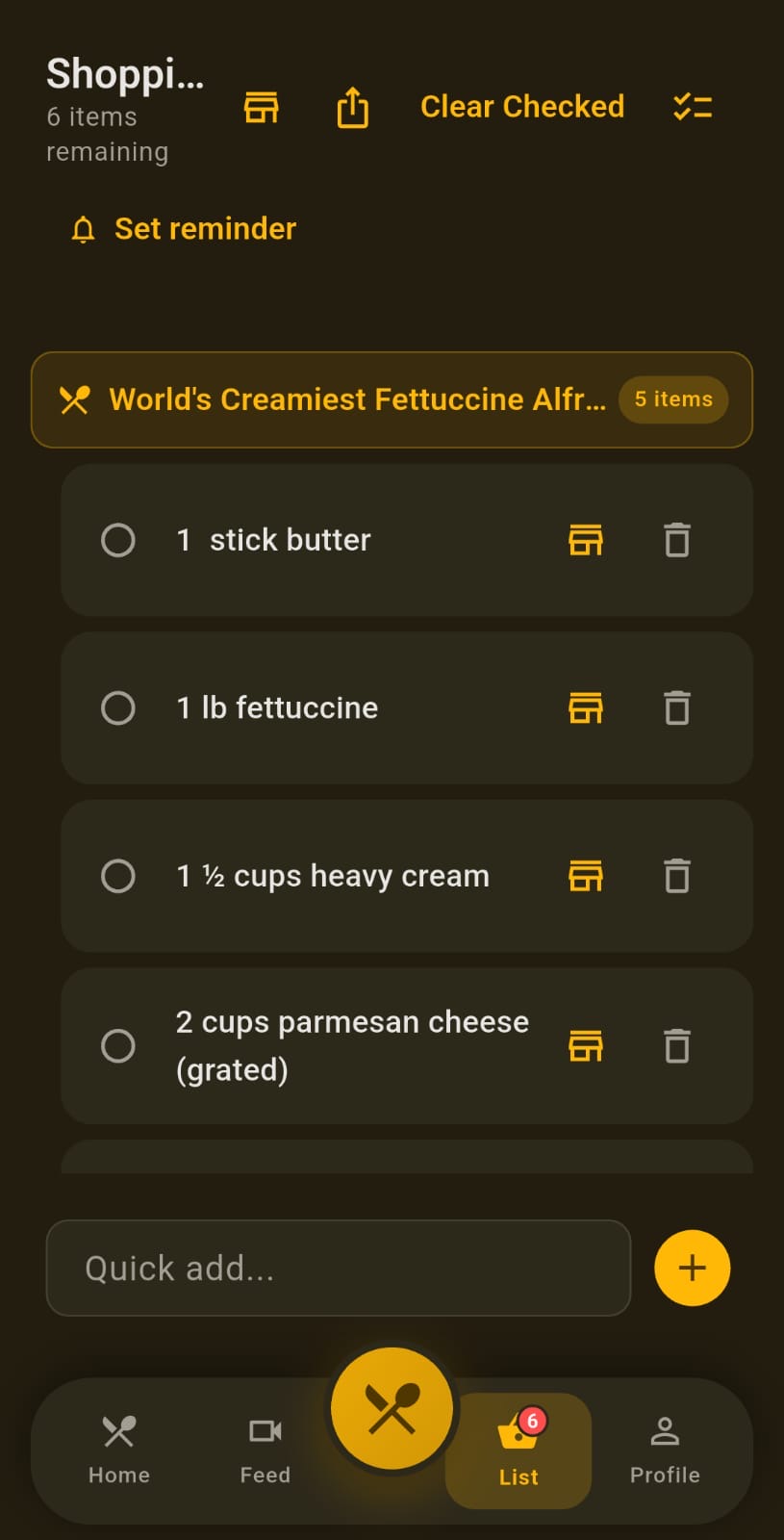Focus the Quick add field
Image resolution: width=784 pixels, height=1540 pixels.
click(339, 1268)
